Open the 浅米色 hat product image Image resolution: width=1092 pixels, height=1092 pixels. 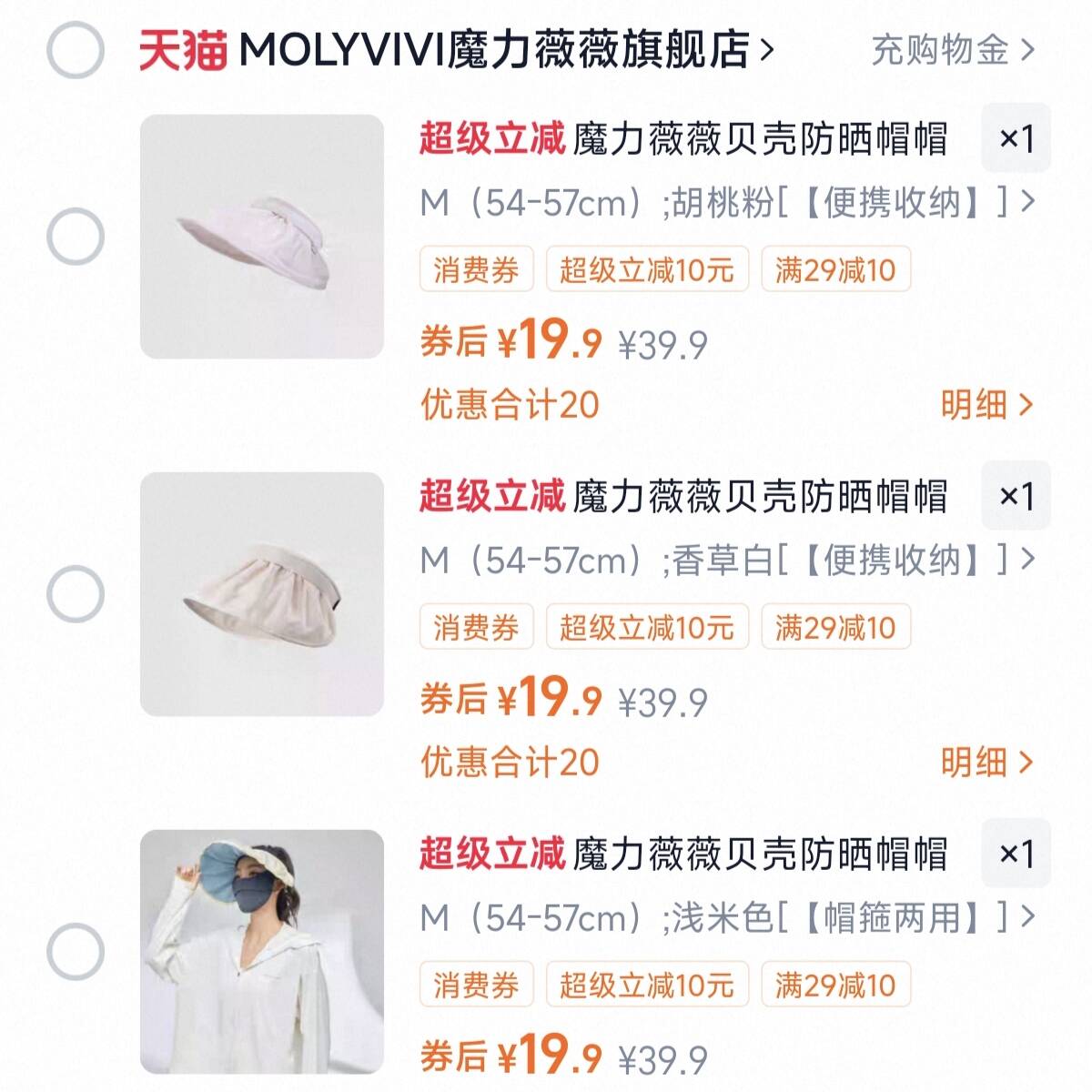[262, 952]
